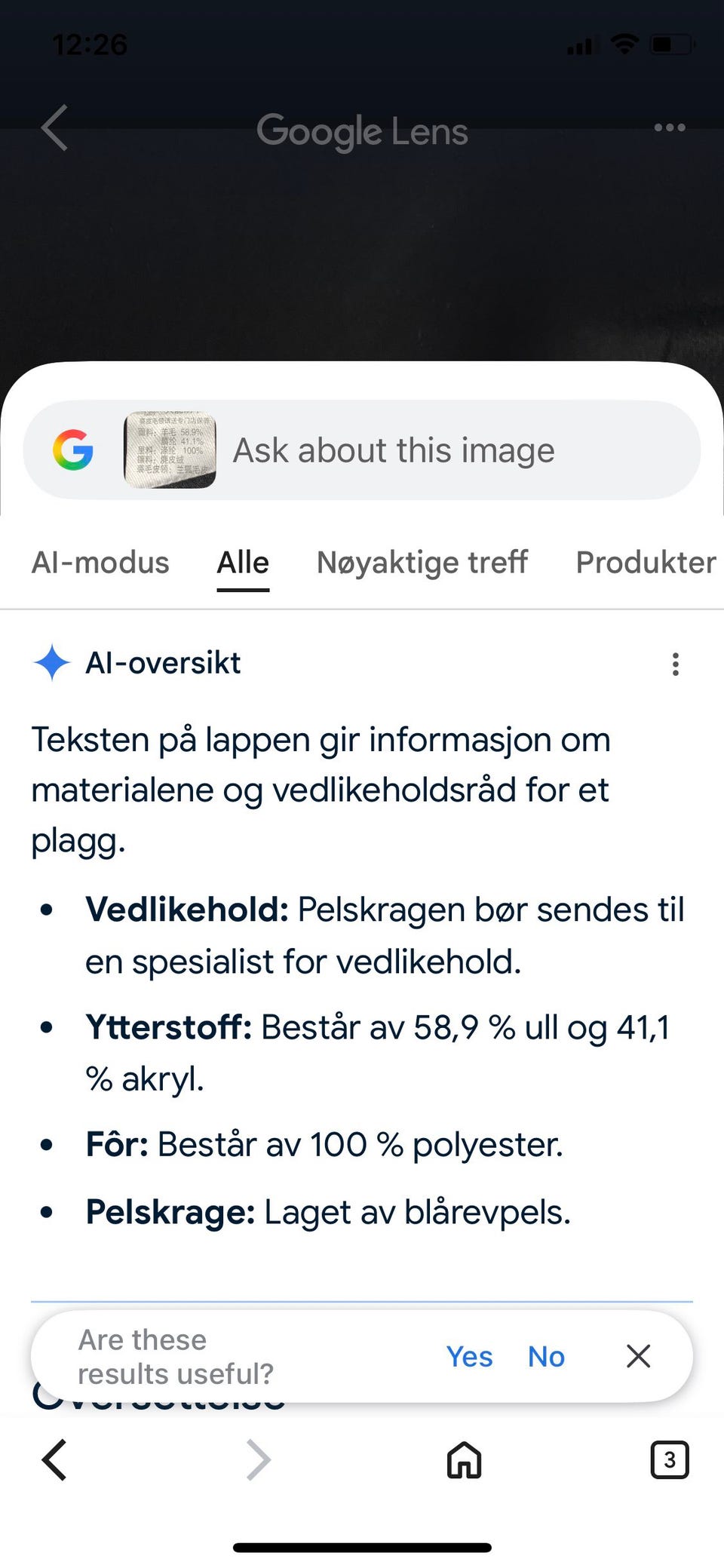Open the AI-oversikt three-dot options menu
This screenshot has width=724, height=1568.
click(x=675, y=664)
